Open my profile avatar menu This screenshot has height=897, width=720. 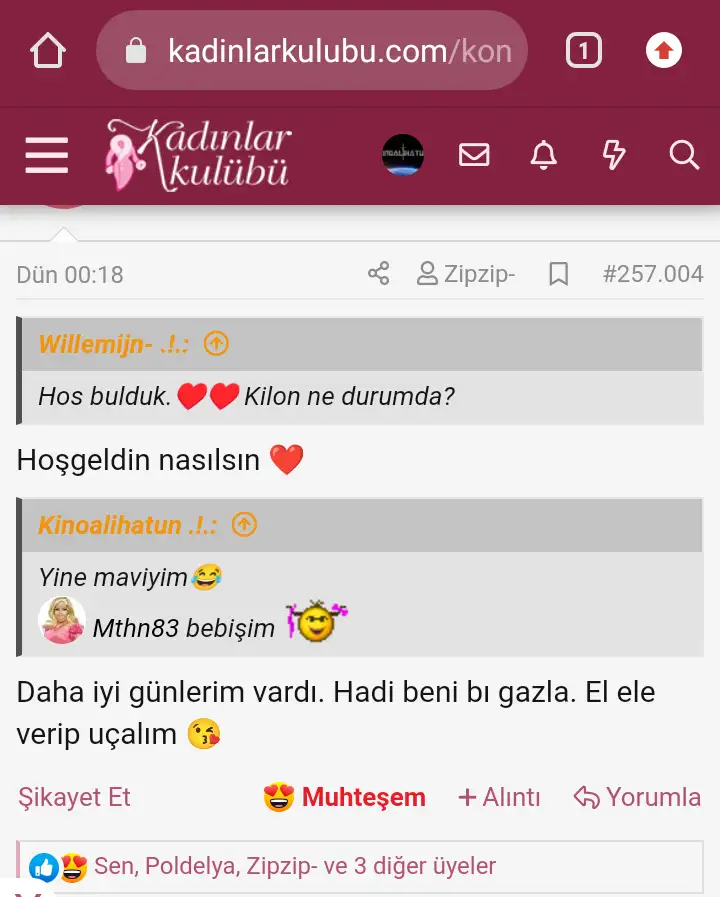(403, 155)
